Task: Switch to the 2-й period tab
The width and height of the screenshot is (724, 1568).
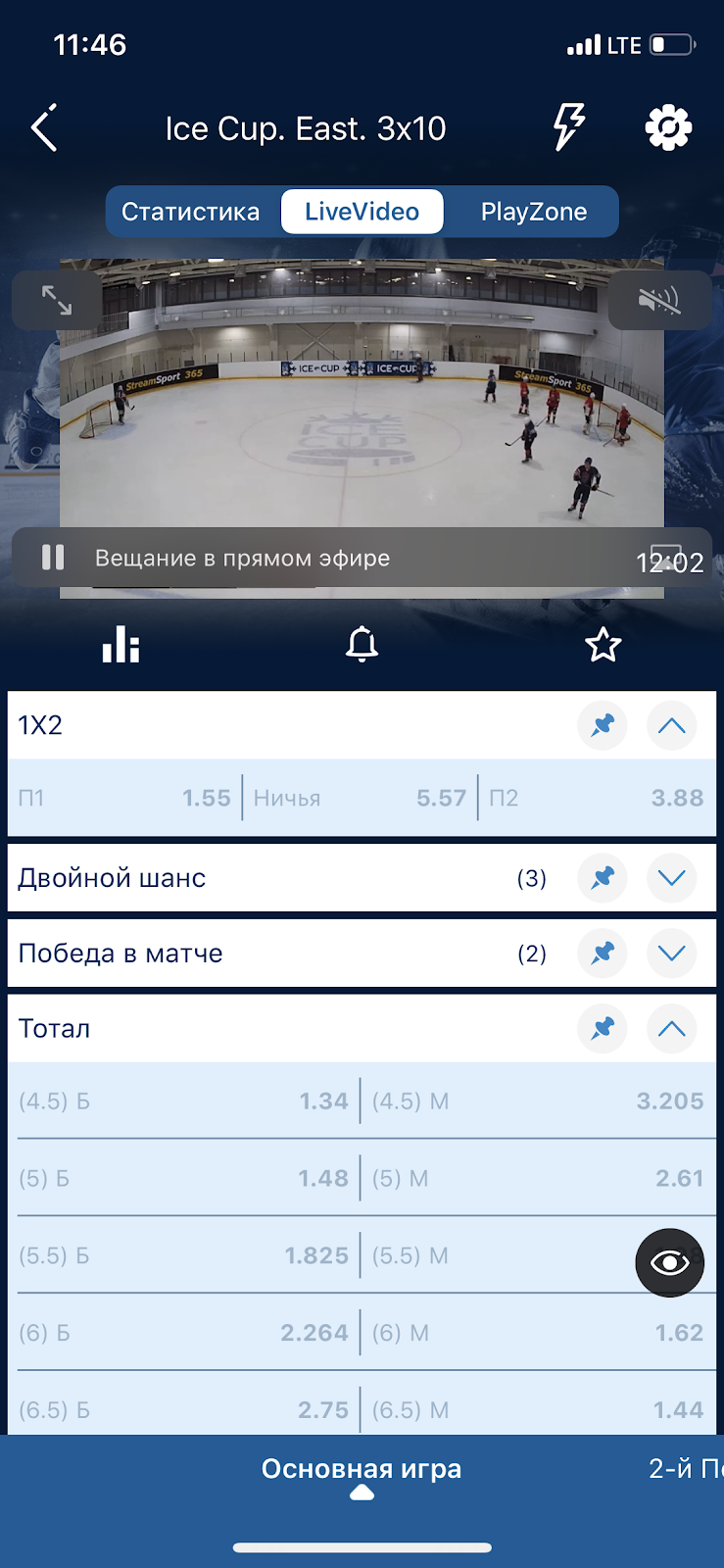Action: click(684, 1468)
